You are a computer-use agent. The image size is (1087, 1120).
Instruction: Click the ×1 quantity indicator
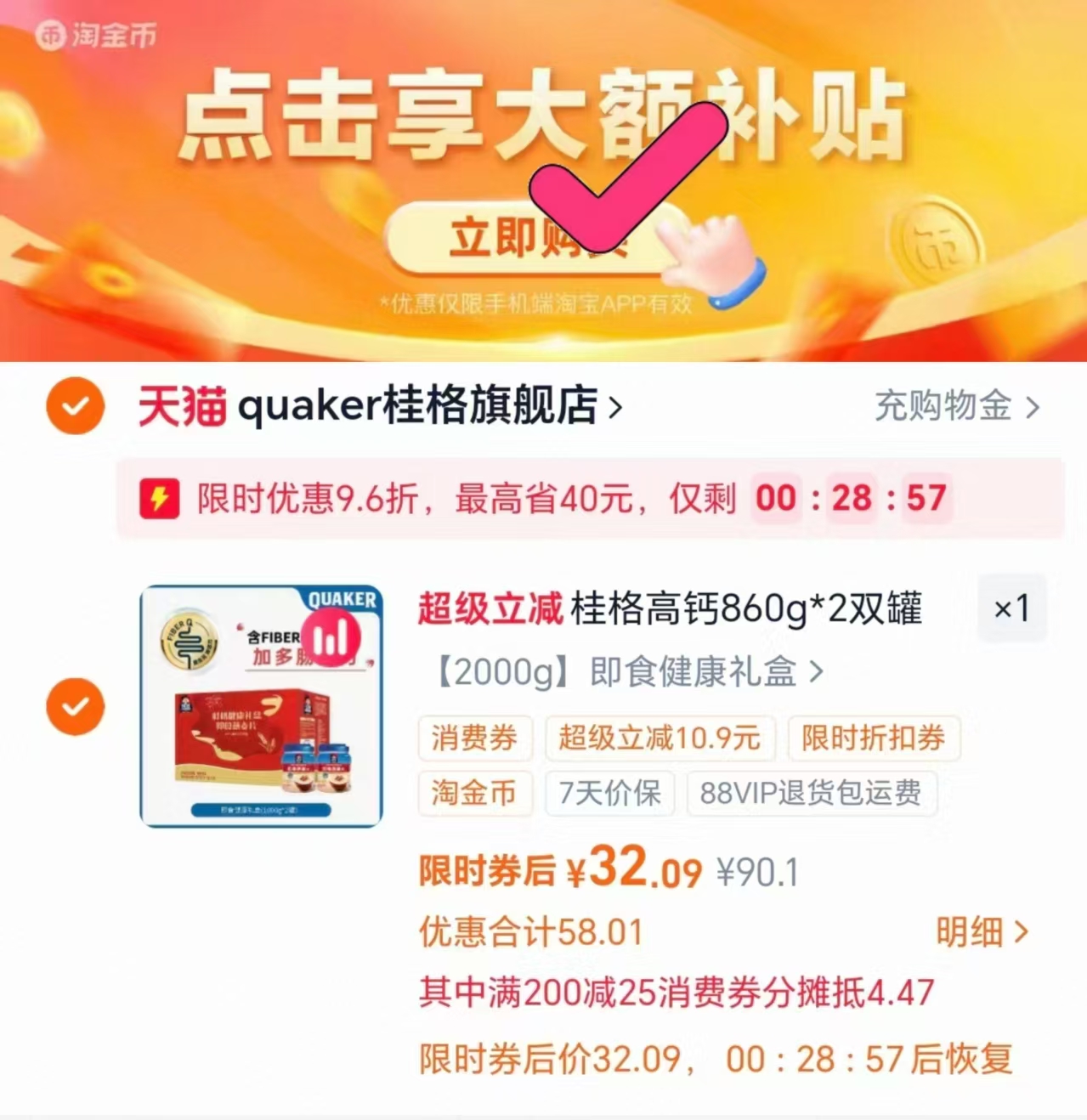point(1012,608)
